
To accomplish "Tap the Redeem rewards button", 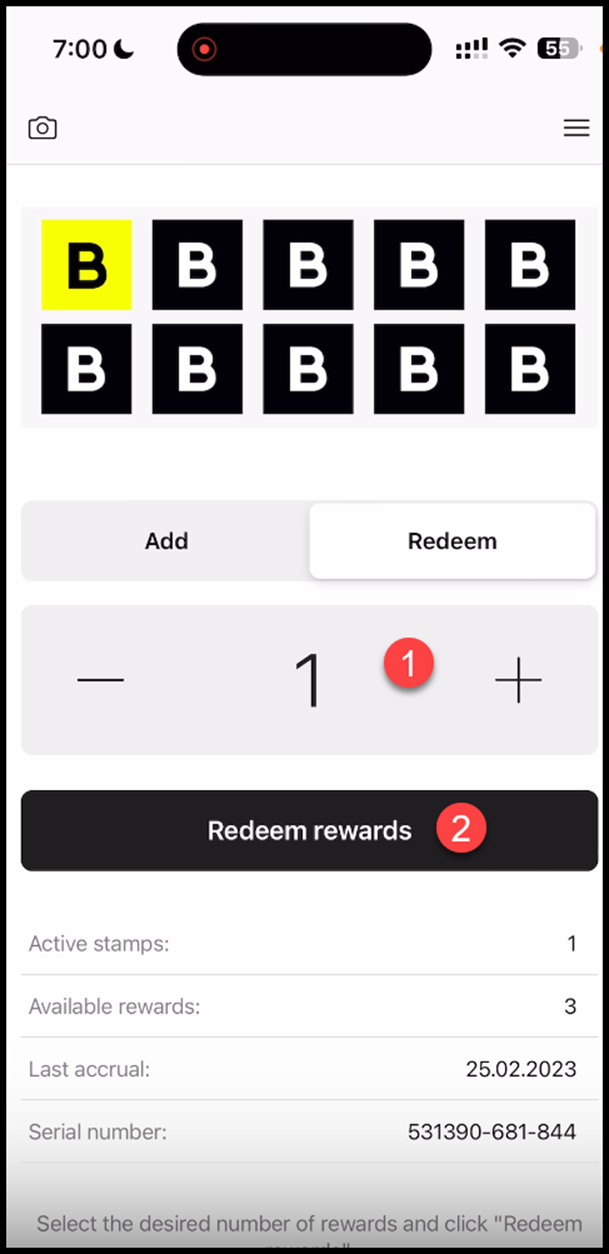I will pyautogui.click(x=309, y=830).
